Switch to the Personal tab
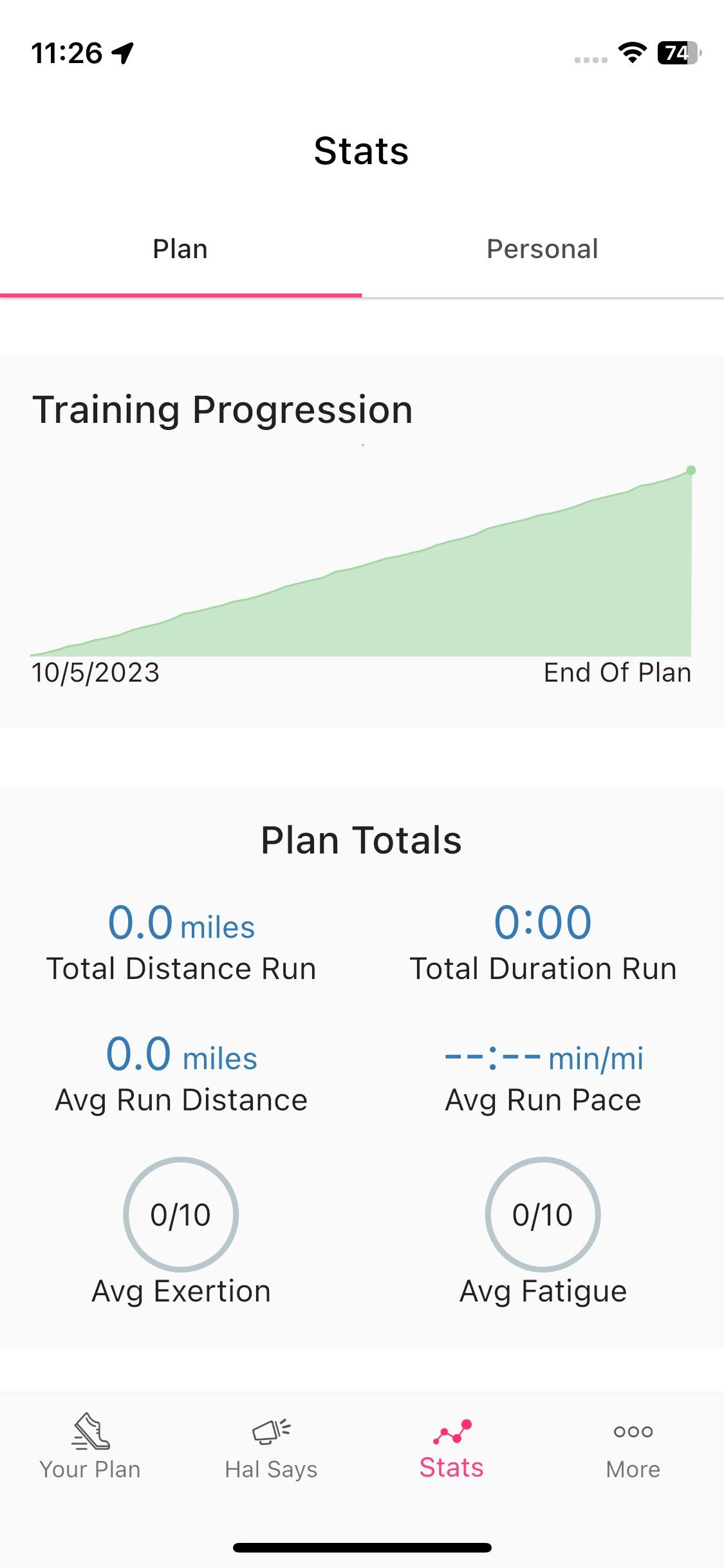This screenshot has width=724, height=1568. tap(542, 249)
